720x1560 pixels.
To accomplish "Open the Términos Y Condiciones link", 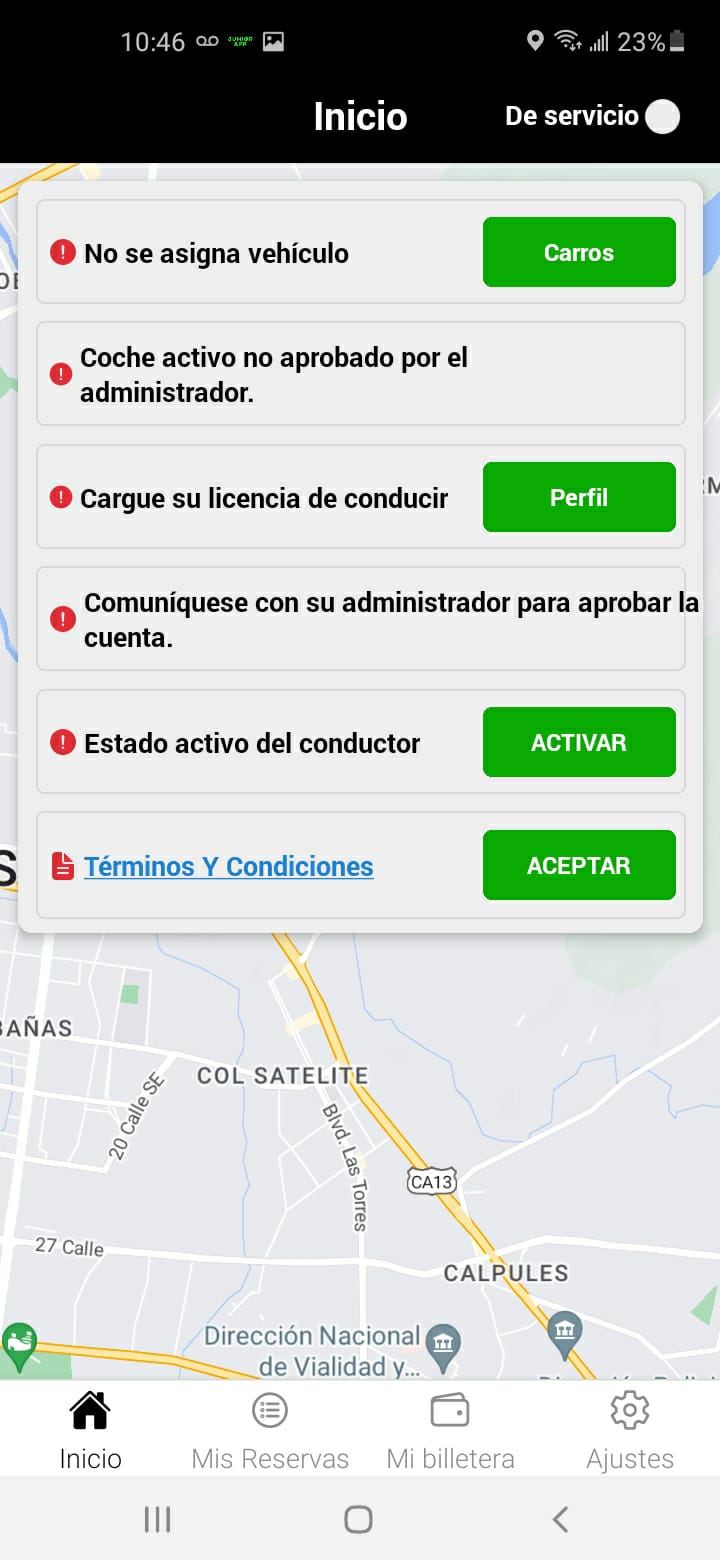I will click(228, 866).
